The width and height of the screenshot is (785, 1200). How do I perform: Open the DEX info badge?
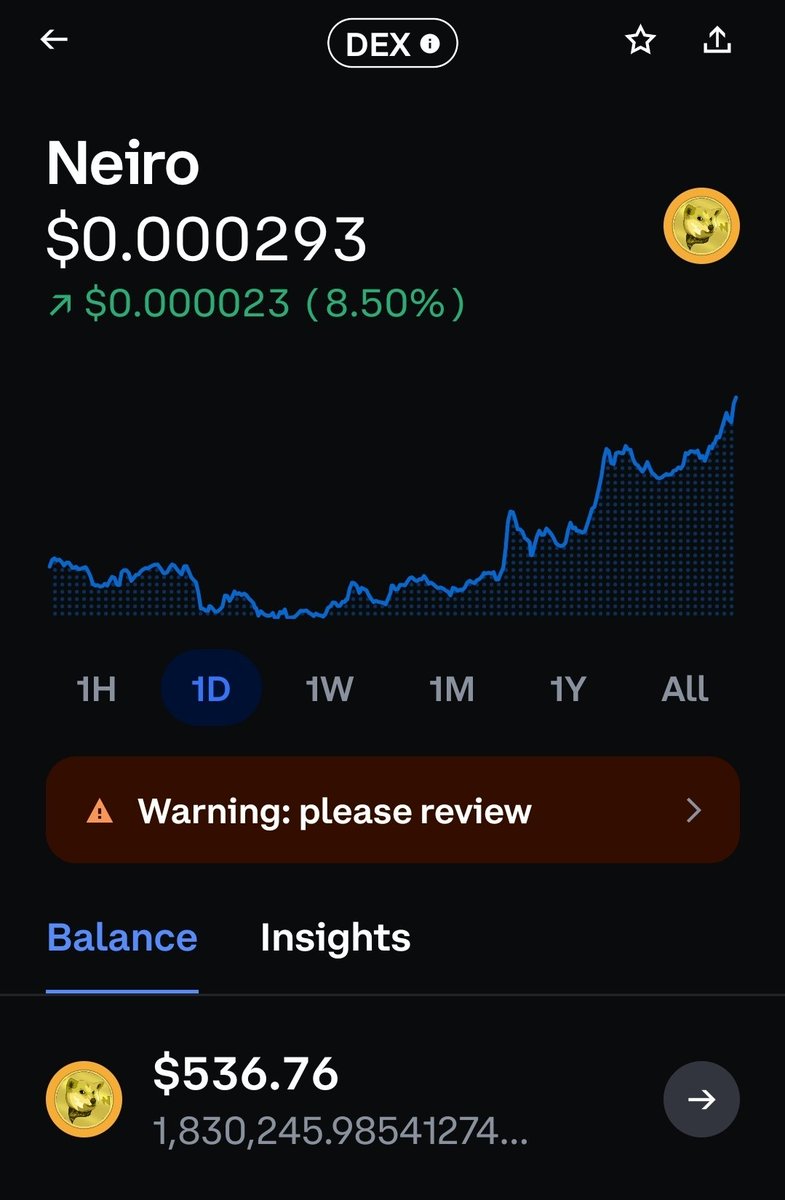coord(392,44)
